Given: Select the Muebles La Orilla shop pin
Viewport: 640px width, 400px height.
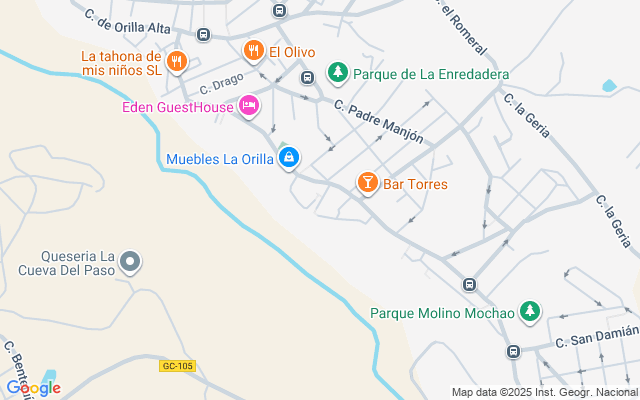Looking at the screenshot, I should tap(289, 158).
